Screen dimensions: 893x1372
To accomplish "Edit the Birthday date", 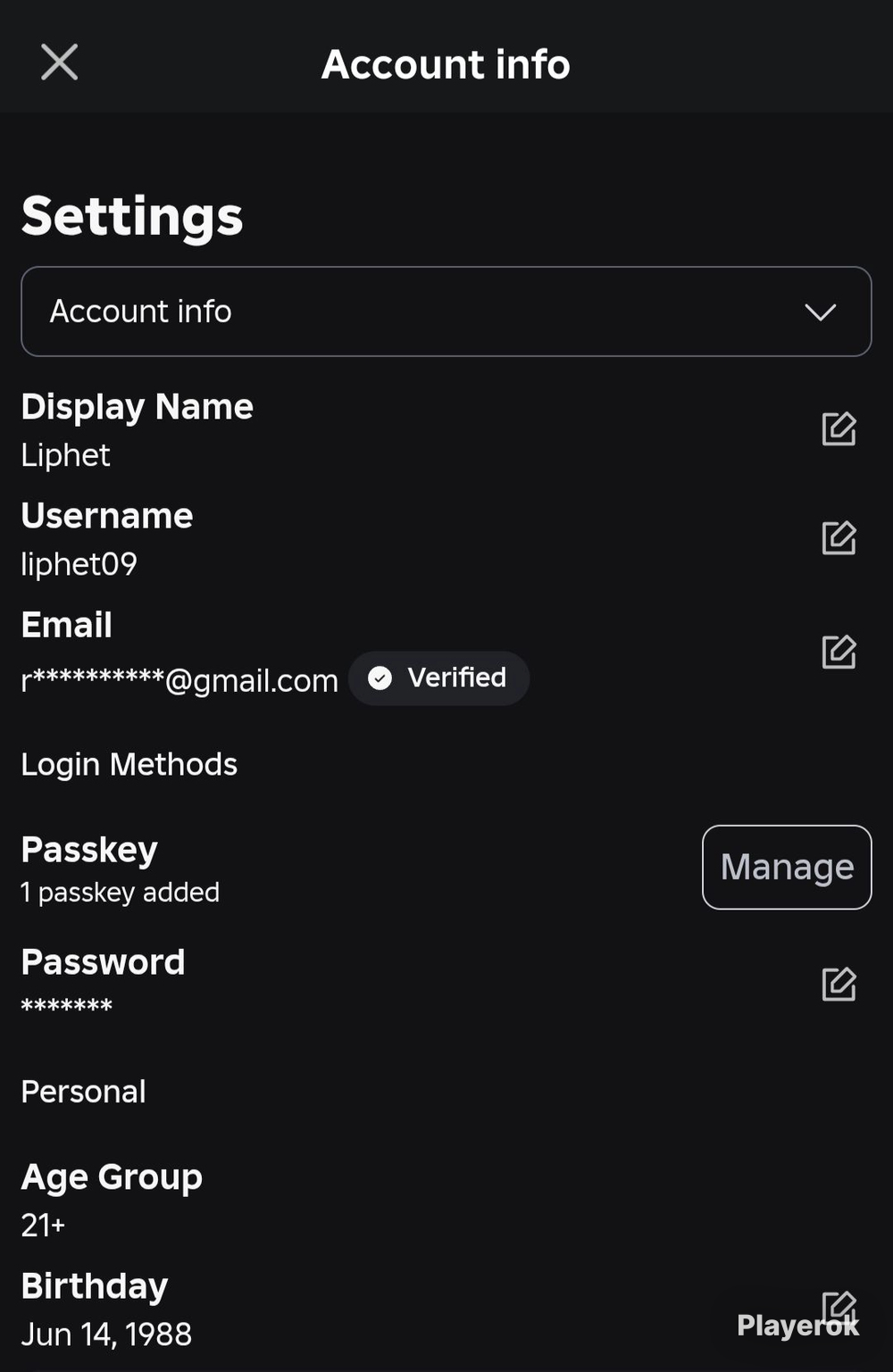I will pos(839,1309).
